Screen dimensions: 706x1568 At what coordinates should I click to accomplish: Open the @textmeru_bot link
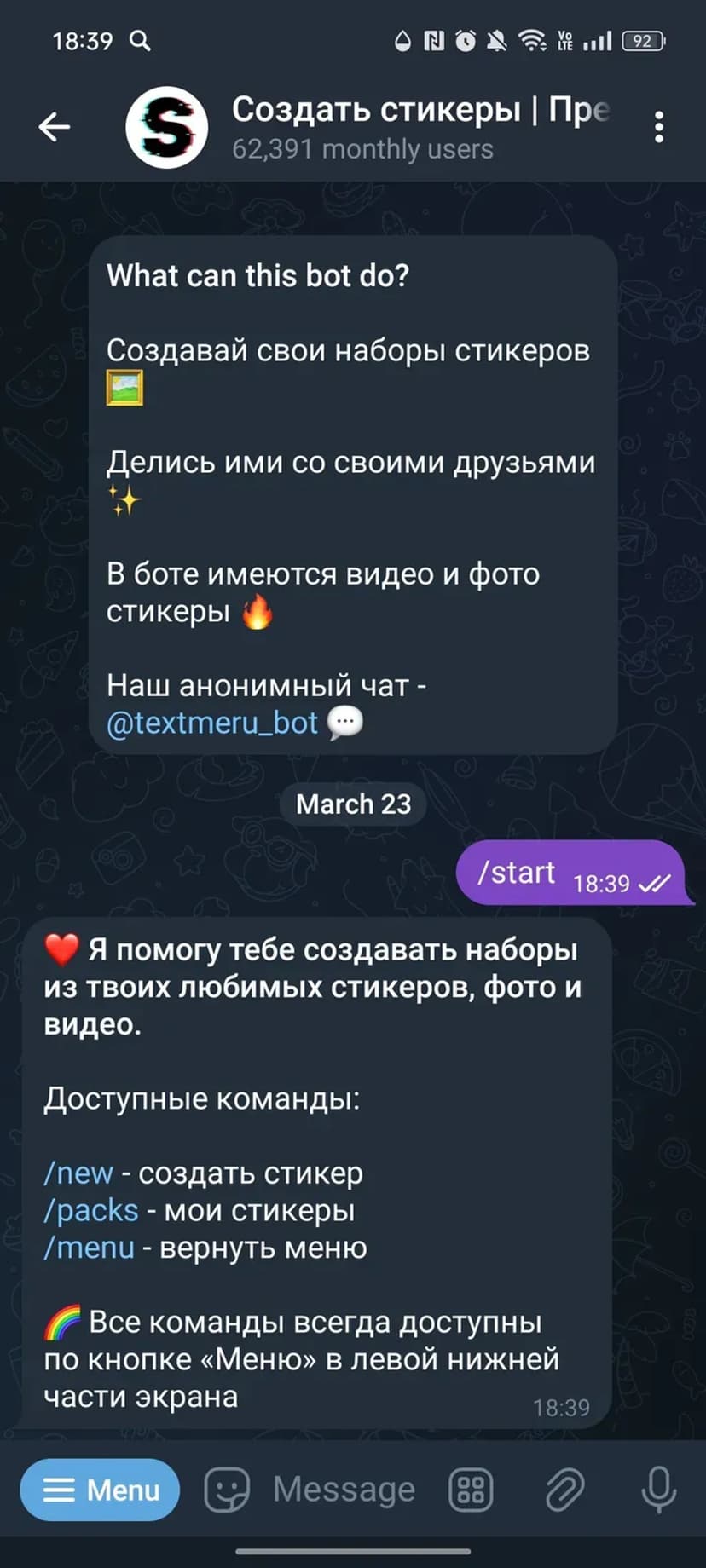(x=212, y=723)
